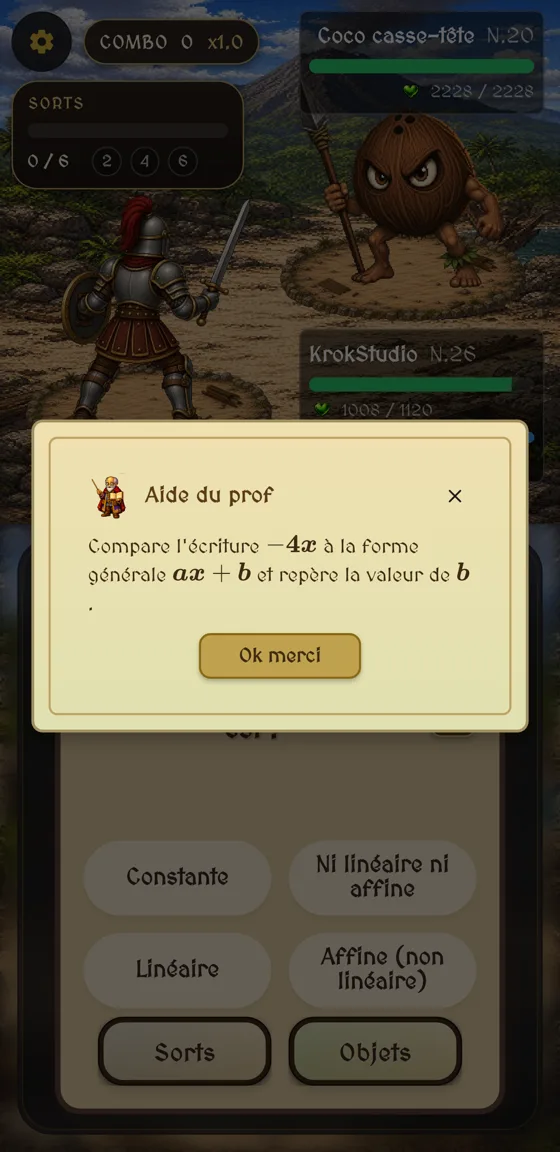Image resolution: width=560 pixels, height=1152 pixels.
Task: Open the Objets inventory button
Action: click(x=375, y=1051)
